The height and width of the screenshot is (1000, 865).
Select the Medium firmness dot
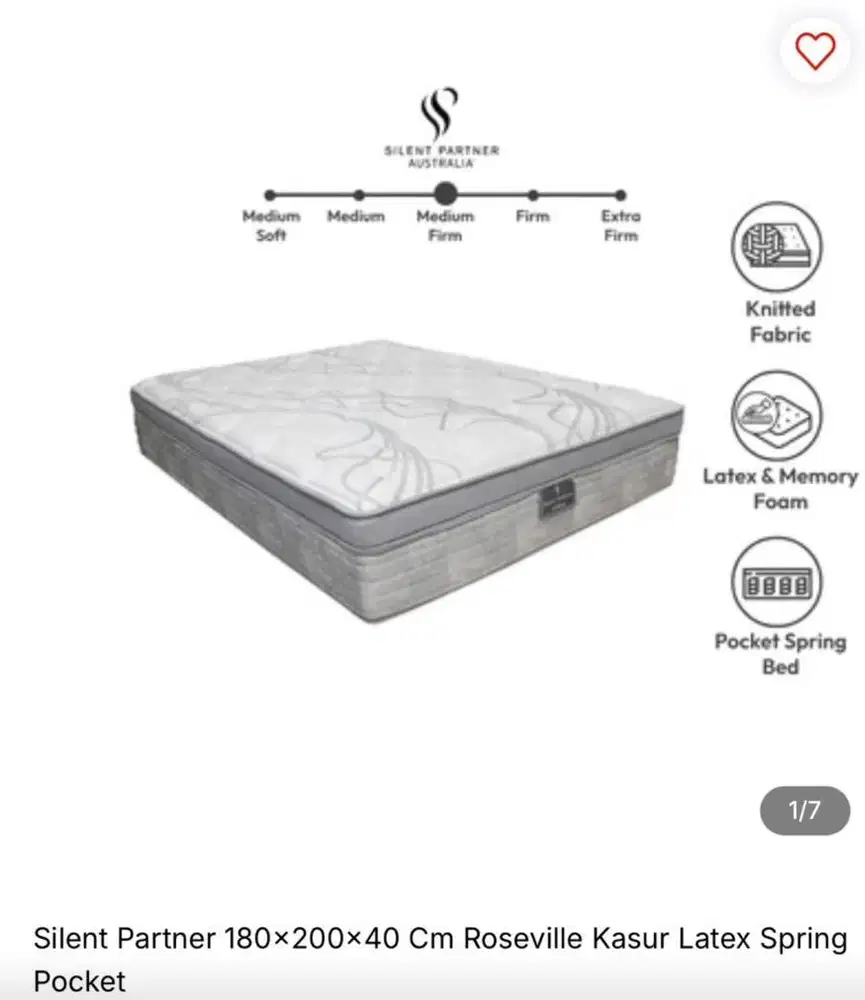pyautogui.click(x=357, y=196)
